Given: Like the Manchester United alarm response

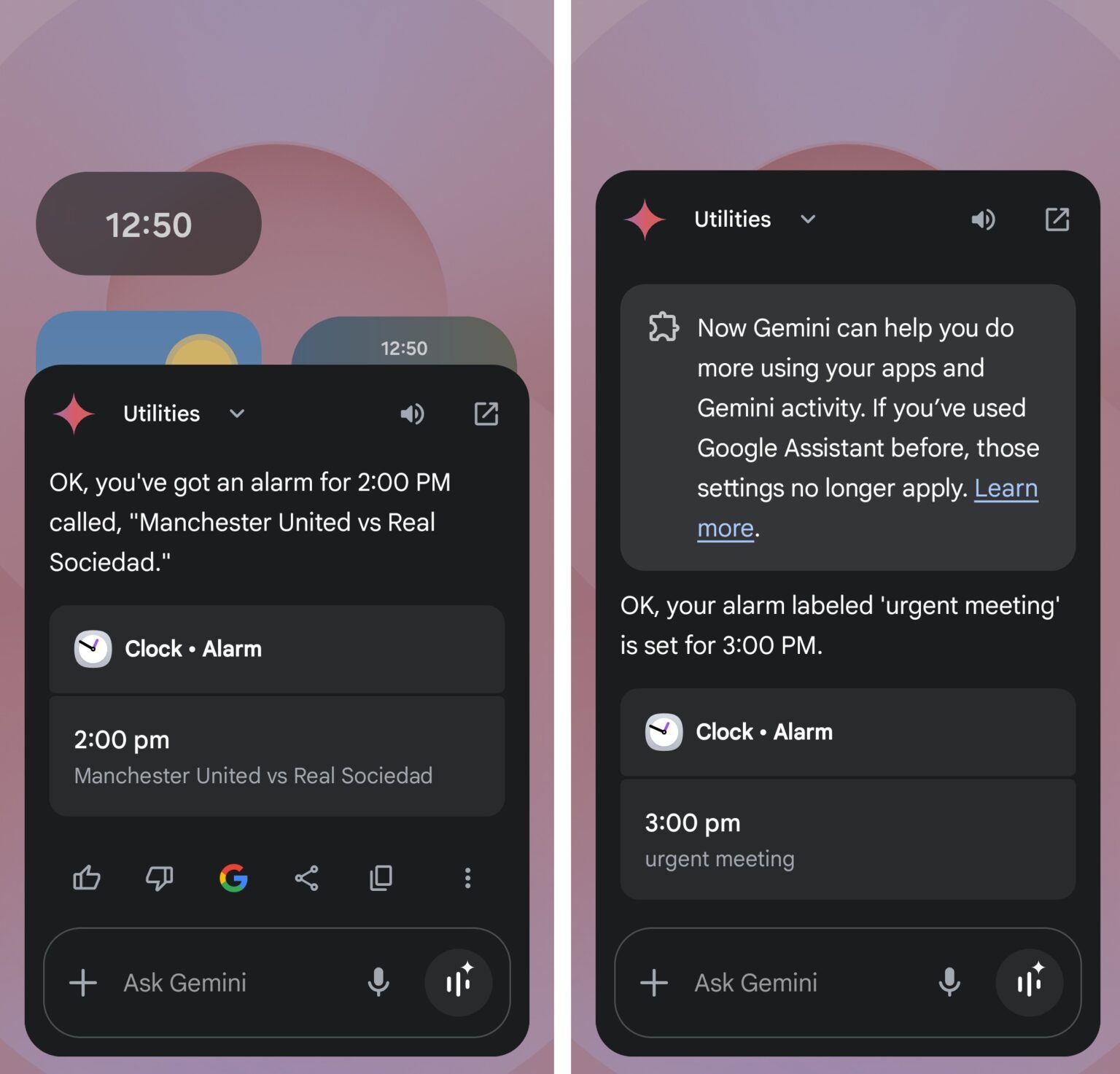Looking at the screenshot, I should coord(87,878).
